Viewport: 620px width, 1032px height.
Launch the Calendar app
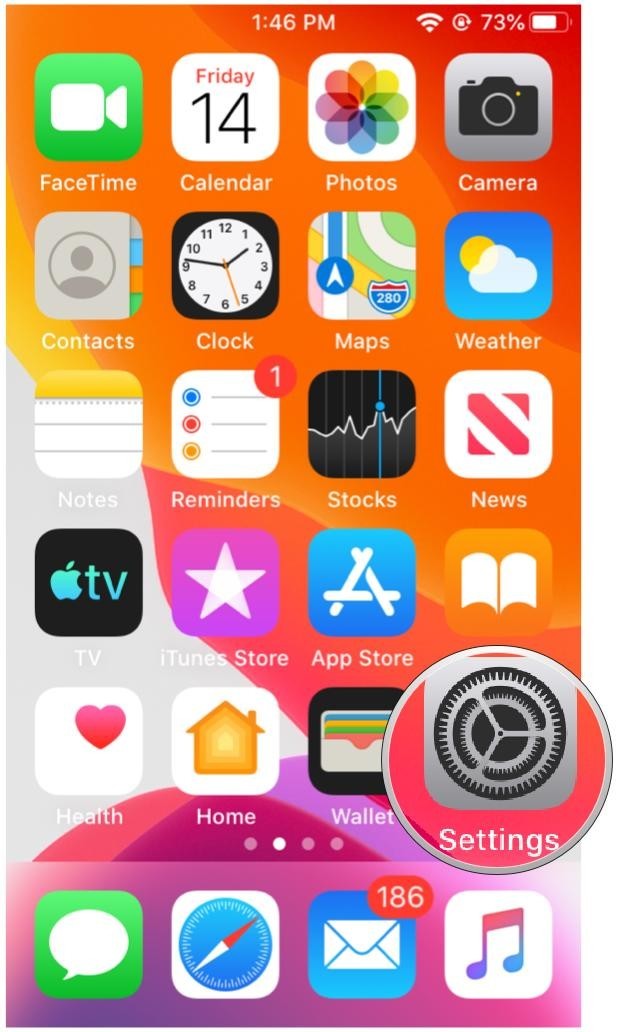(x=225, y=107)
